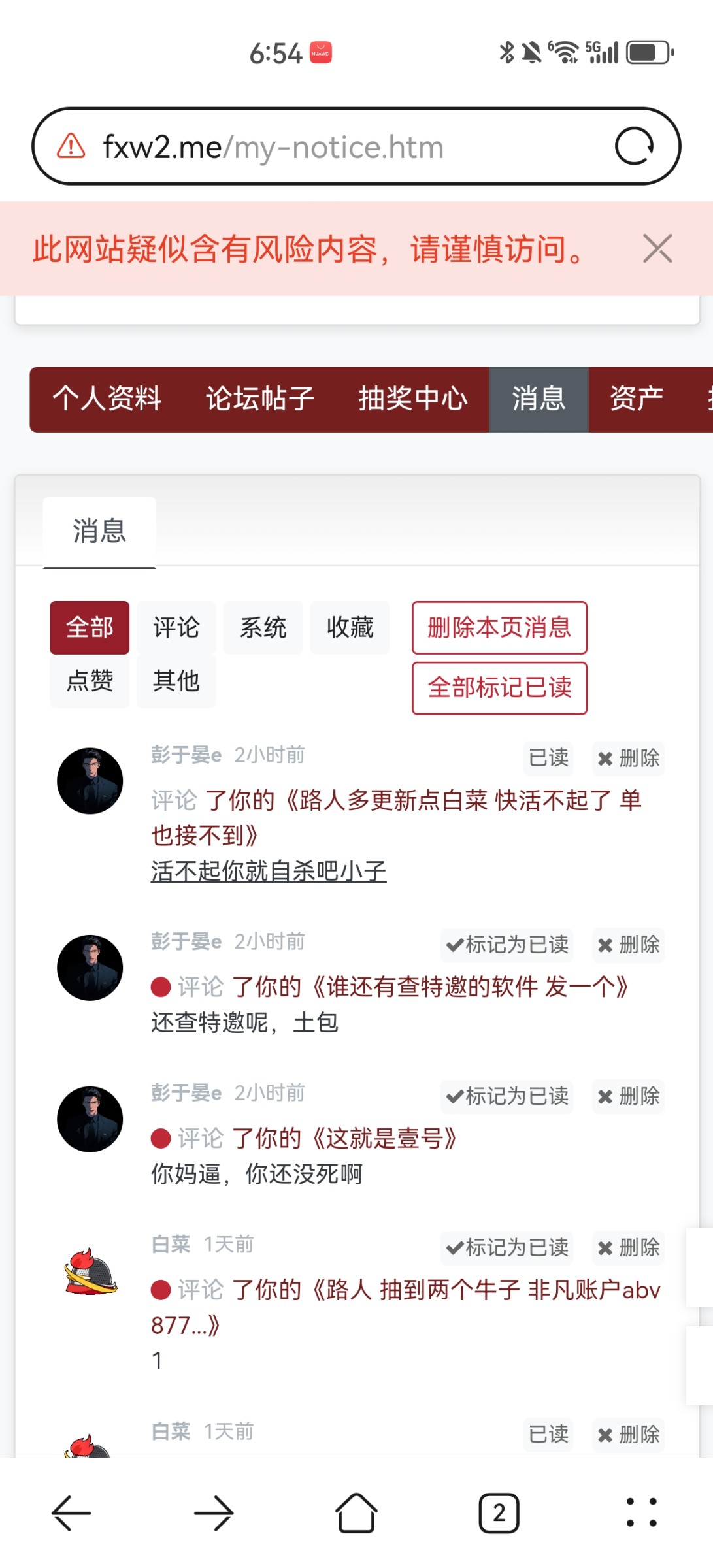Viewport: 713px width, 1568px height.
Task: Mark 白菜's 路人 抽到两个牛子 comment read
Action: tap(507, 1248)
